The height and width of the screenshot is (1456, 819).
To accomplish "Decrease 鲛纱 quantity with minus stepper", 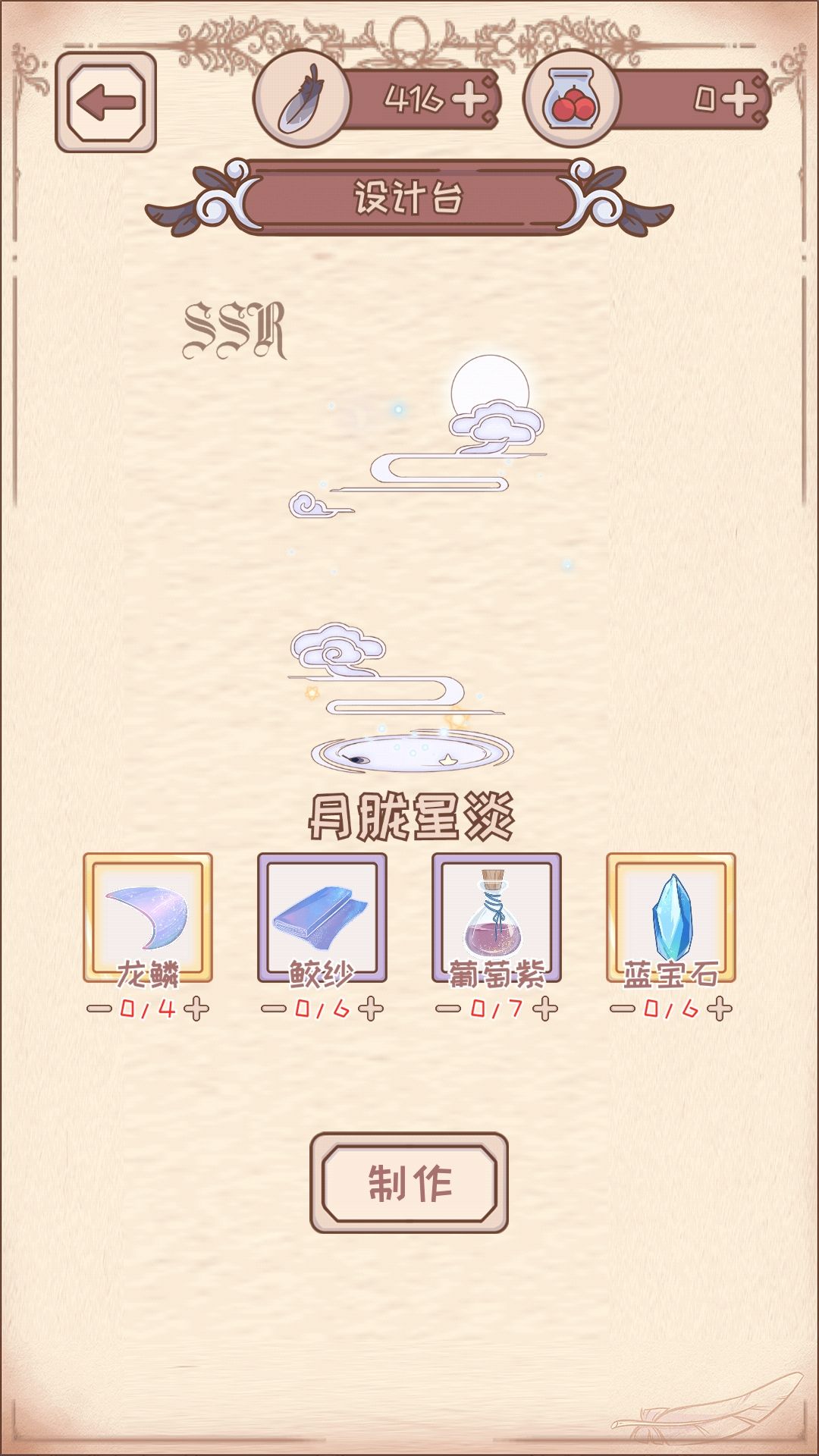I will click(x=272, y=1009).
